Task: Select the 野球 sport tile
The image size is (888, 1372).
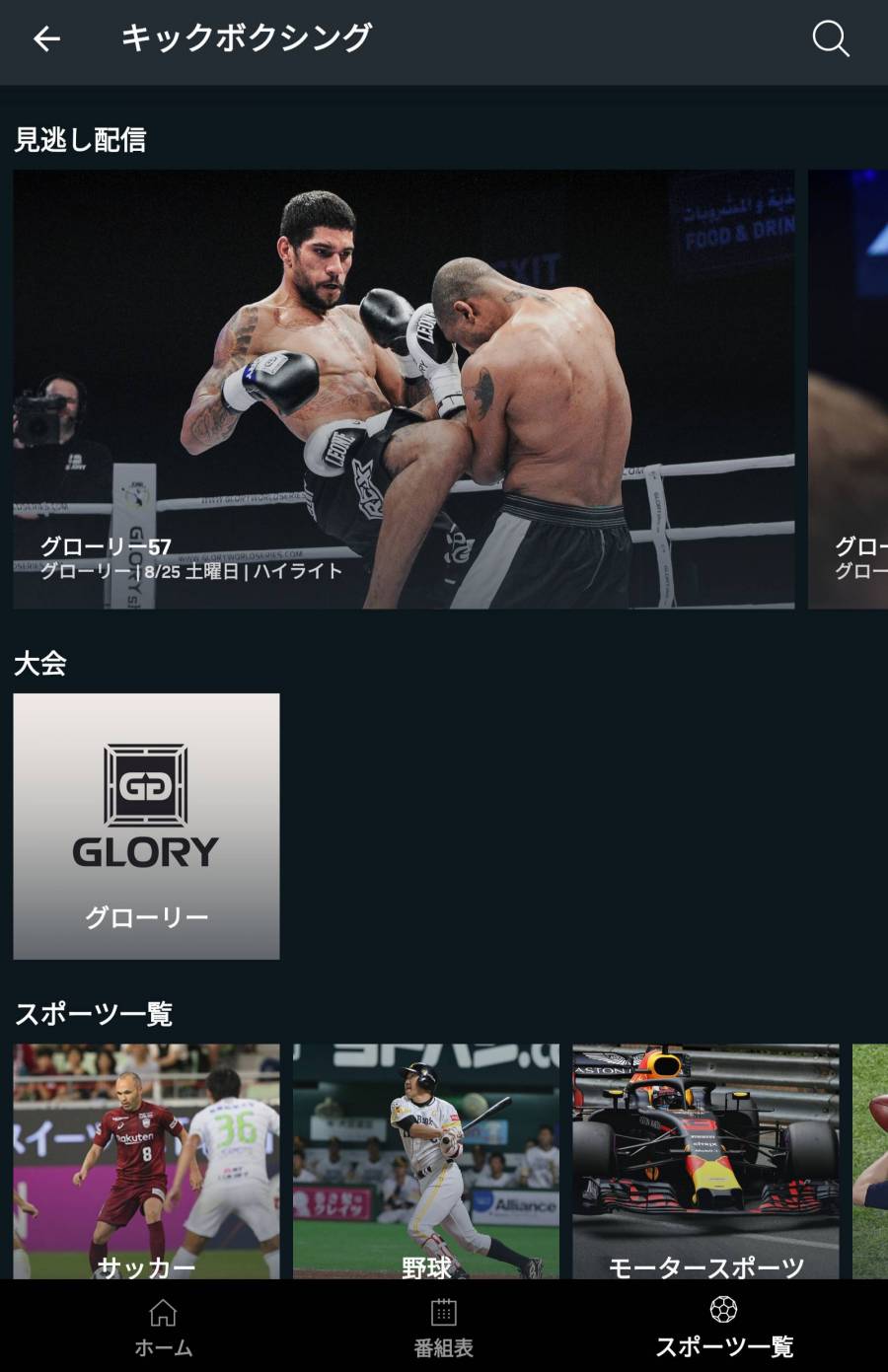Action: pyautogui.click(x=426, y=1162)
